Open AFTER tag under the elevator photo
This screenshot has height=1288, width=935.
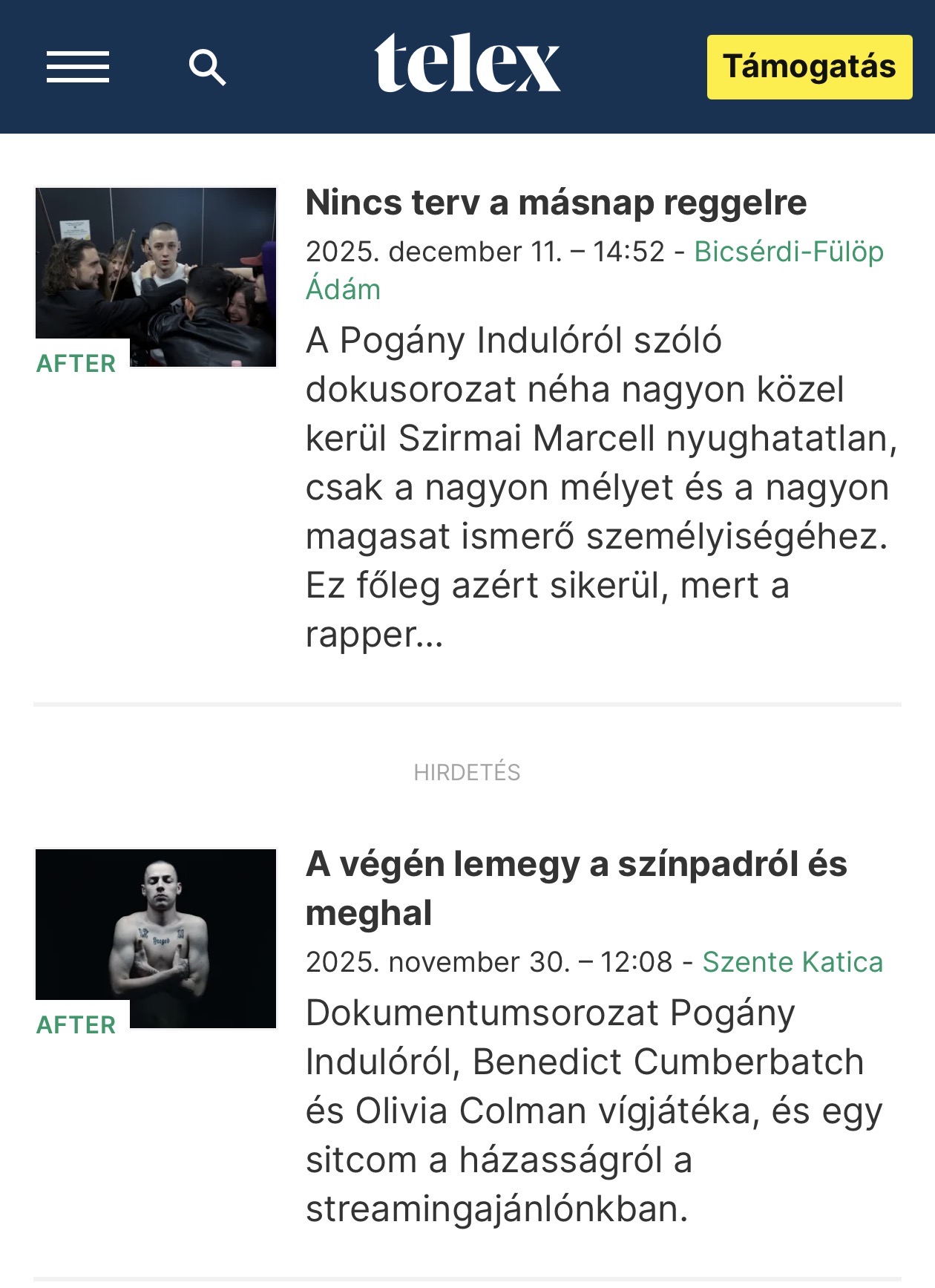click(x=76, y=364)
